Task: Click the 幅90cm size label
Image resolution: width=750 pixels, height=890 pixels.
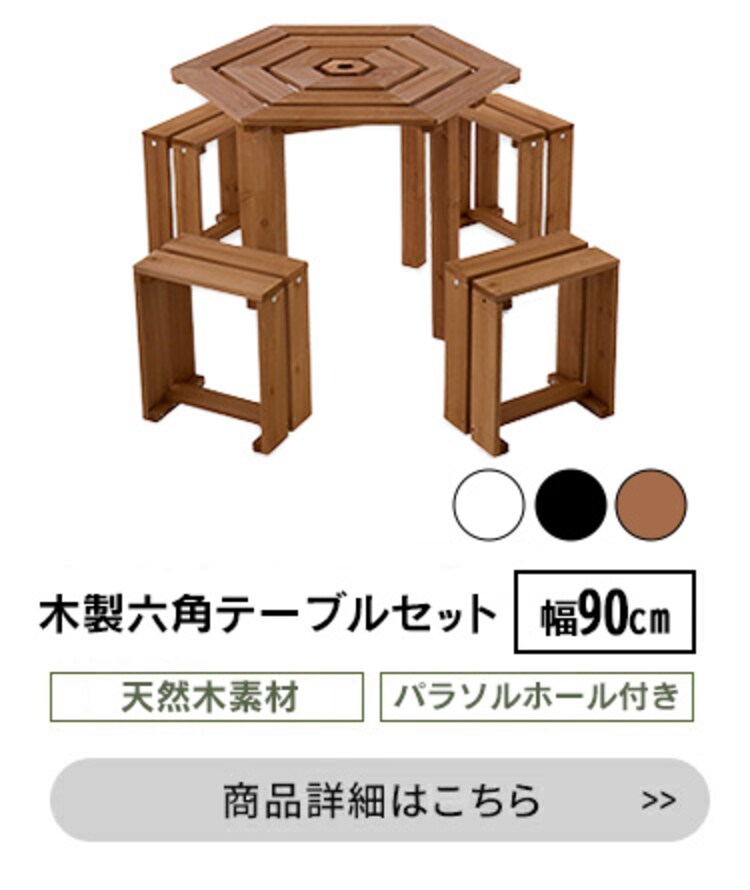Action: (603, 608)
